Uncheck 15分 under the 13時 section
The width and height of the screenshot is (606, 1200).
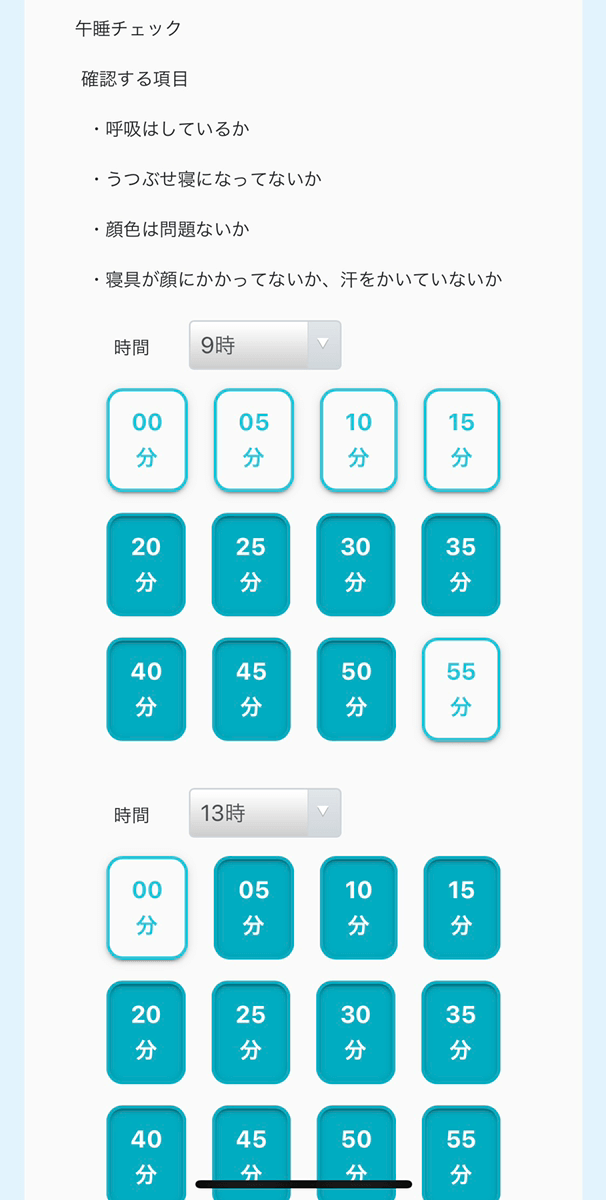tap(461, 907)
